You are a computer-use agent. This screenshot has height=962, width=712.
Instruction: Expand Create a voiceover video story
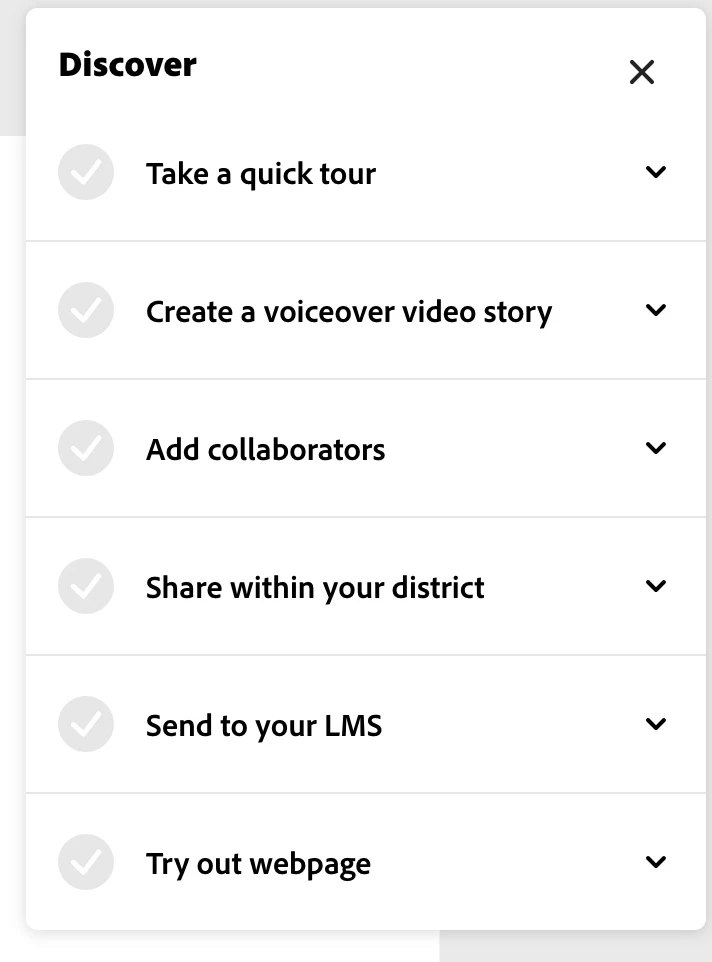655,311
